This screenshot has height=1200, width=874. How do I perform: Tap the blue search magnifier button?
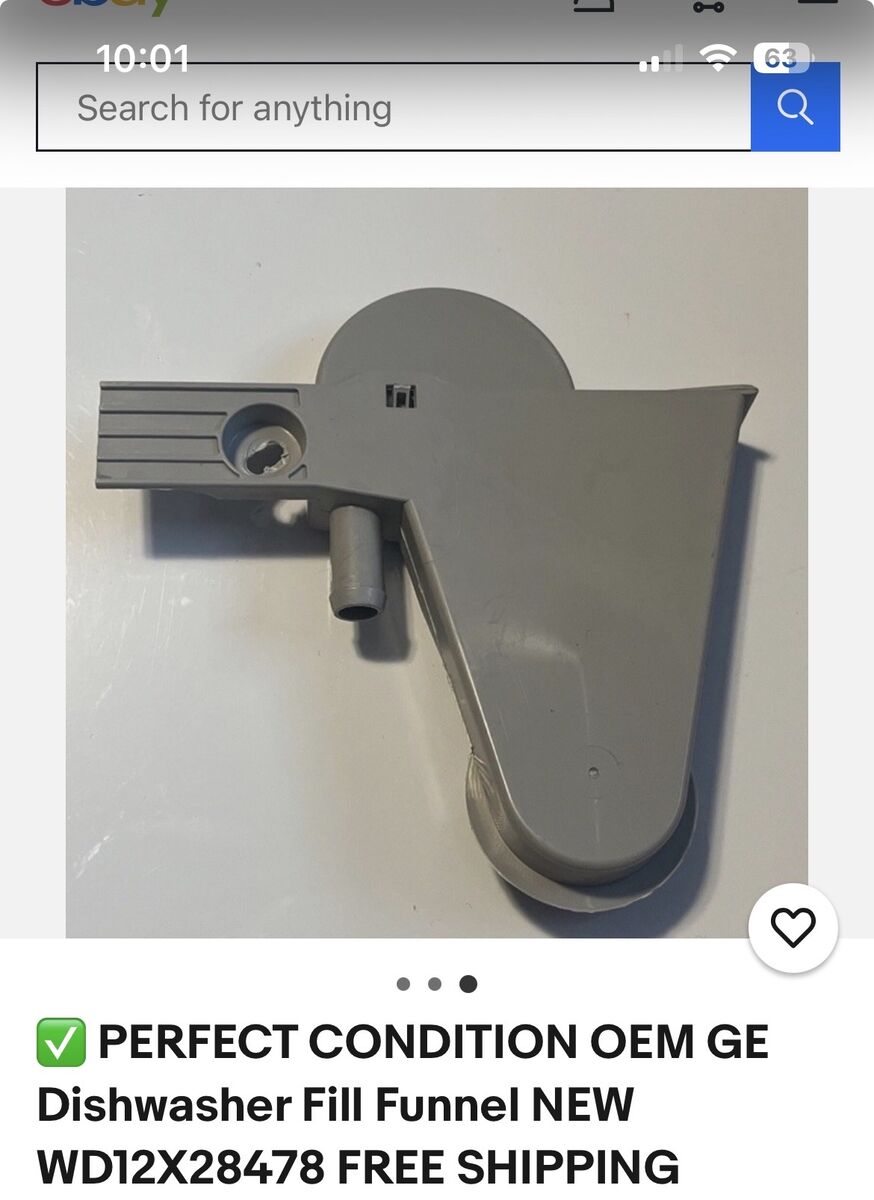795,107
